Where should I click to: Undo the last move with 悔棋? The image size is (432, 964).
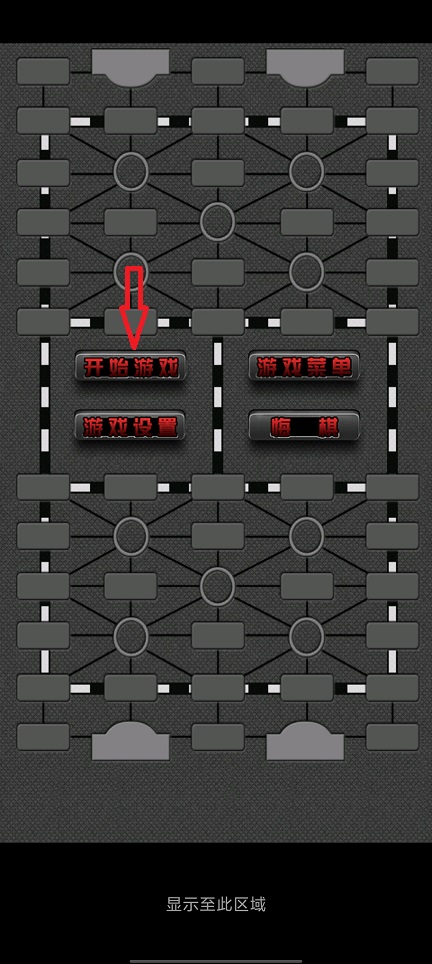(x=304, y=425)
